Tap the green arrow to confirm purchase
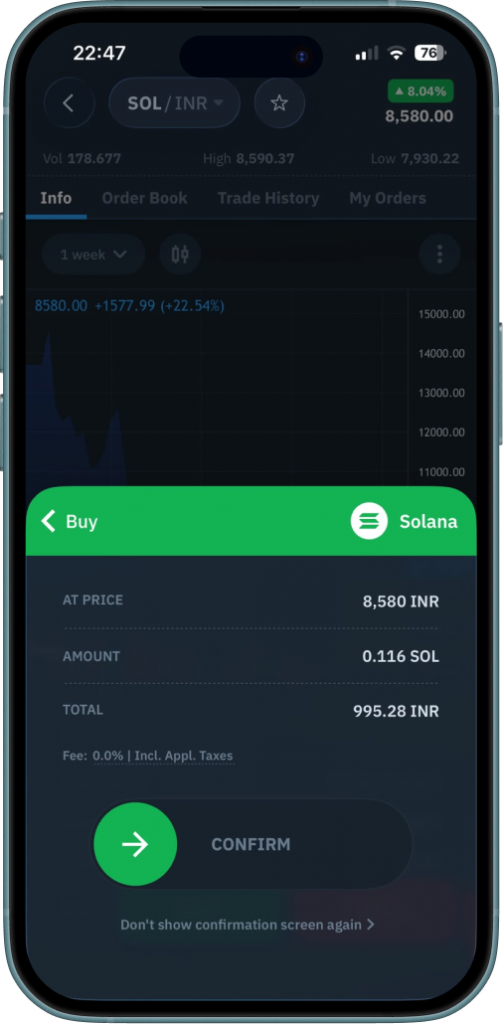 (x=135, y=844)
